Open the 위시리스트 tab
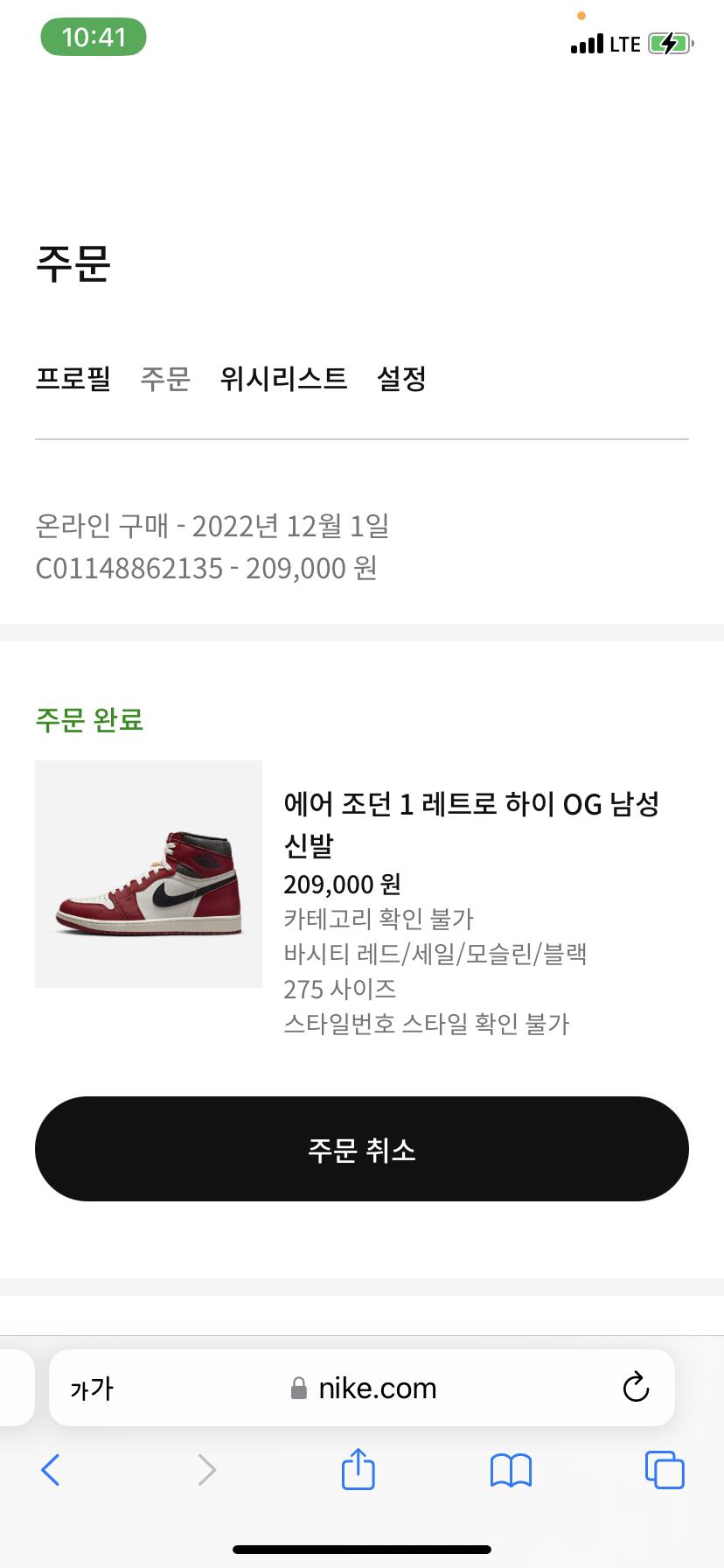The image size is (724, 1568). tap(283, 379)
